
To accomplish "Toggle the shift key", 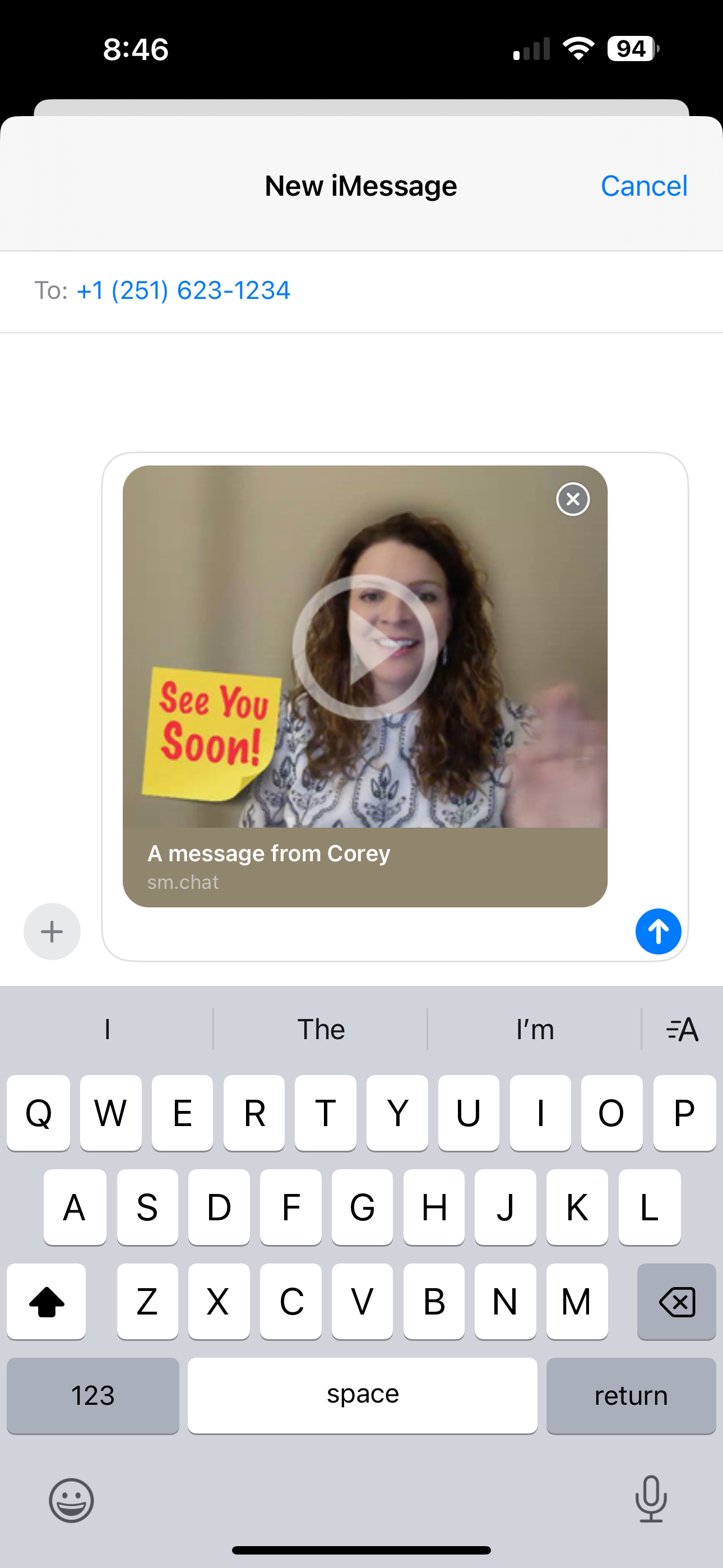I will click(47, 1302).
